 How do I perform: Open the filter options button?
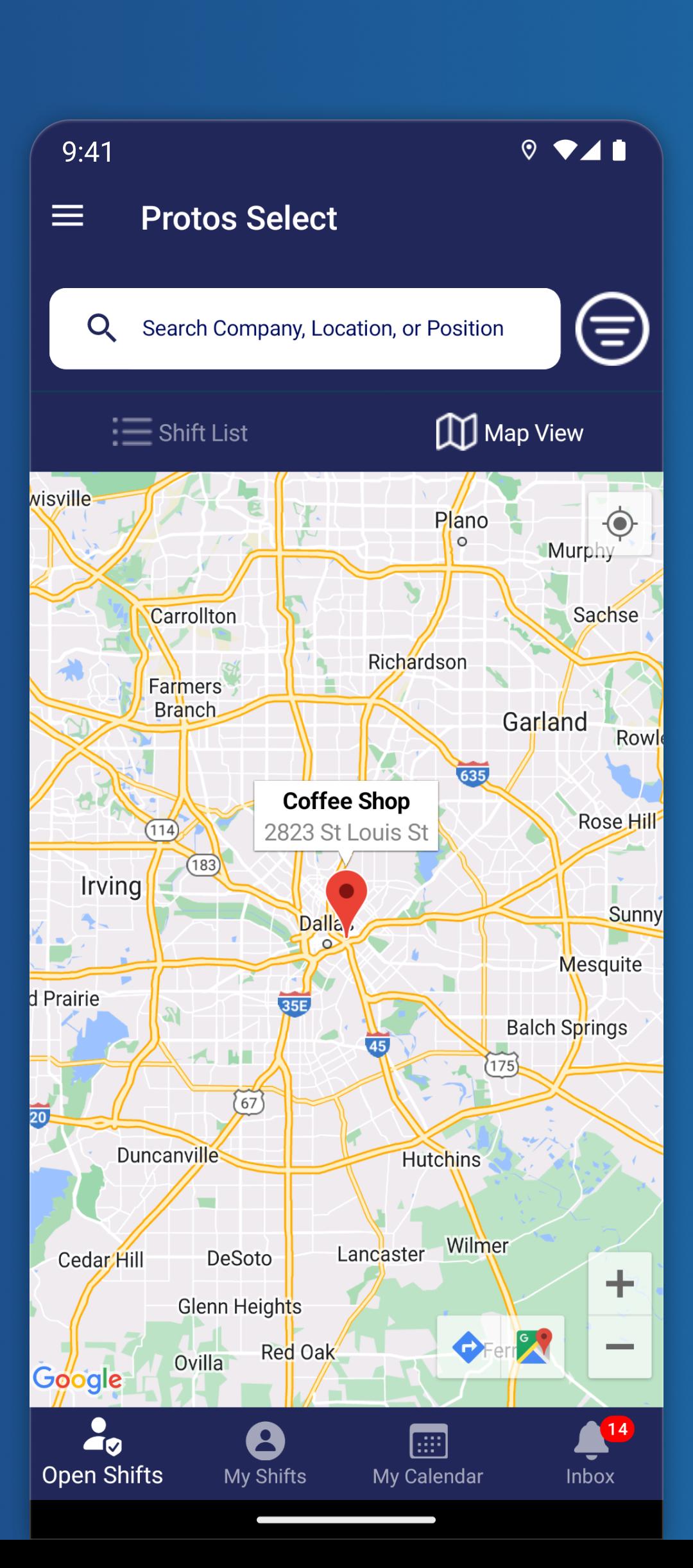(612, 328)
